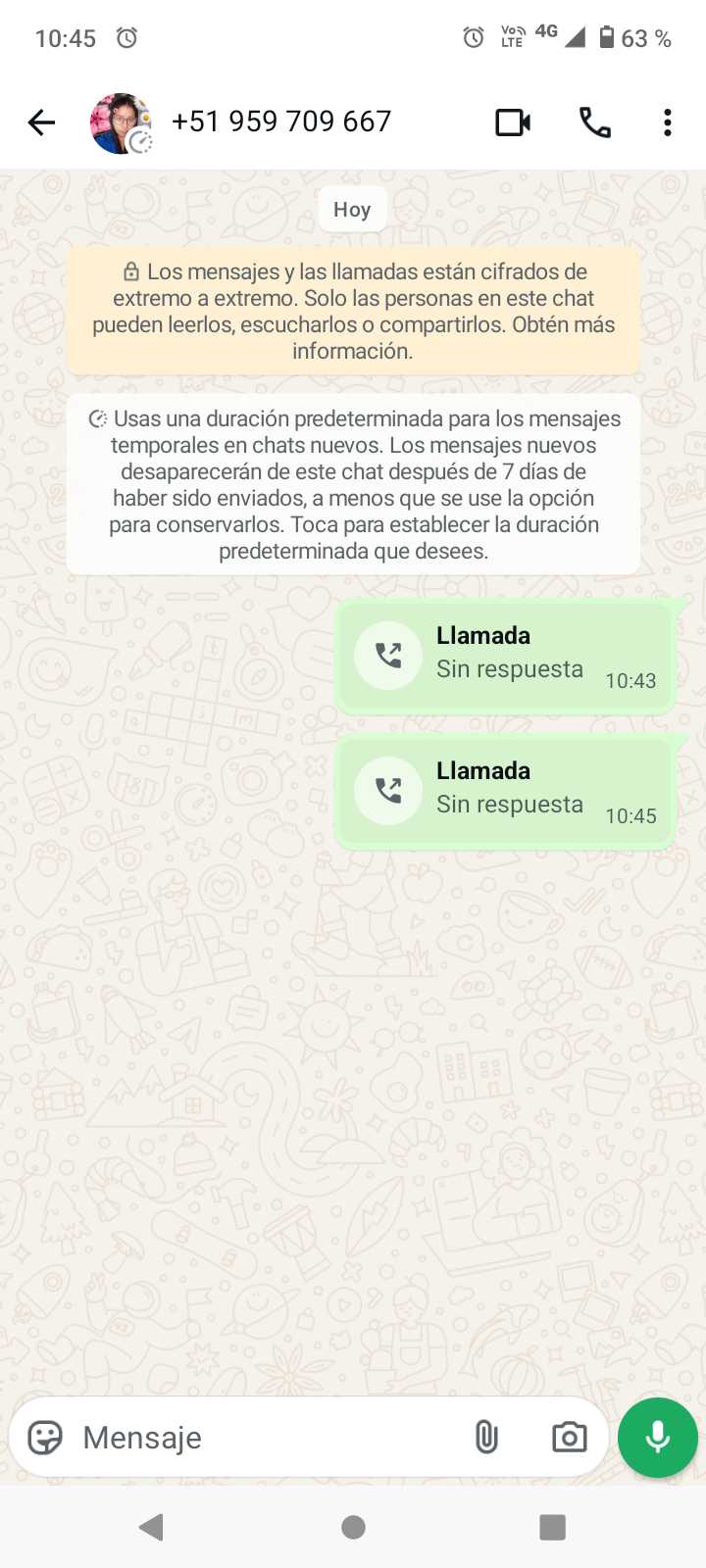The image size is (706, 1568).
Task: Attach a file with the paperclip
Action: pyautogui.click(x=486, y=1438)
